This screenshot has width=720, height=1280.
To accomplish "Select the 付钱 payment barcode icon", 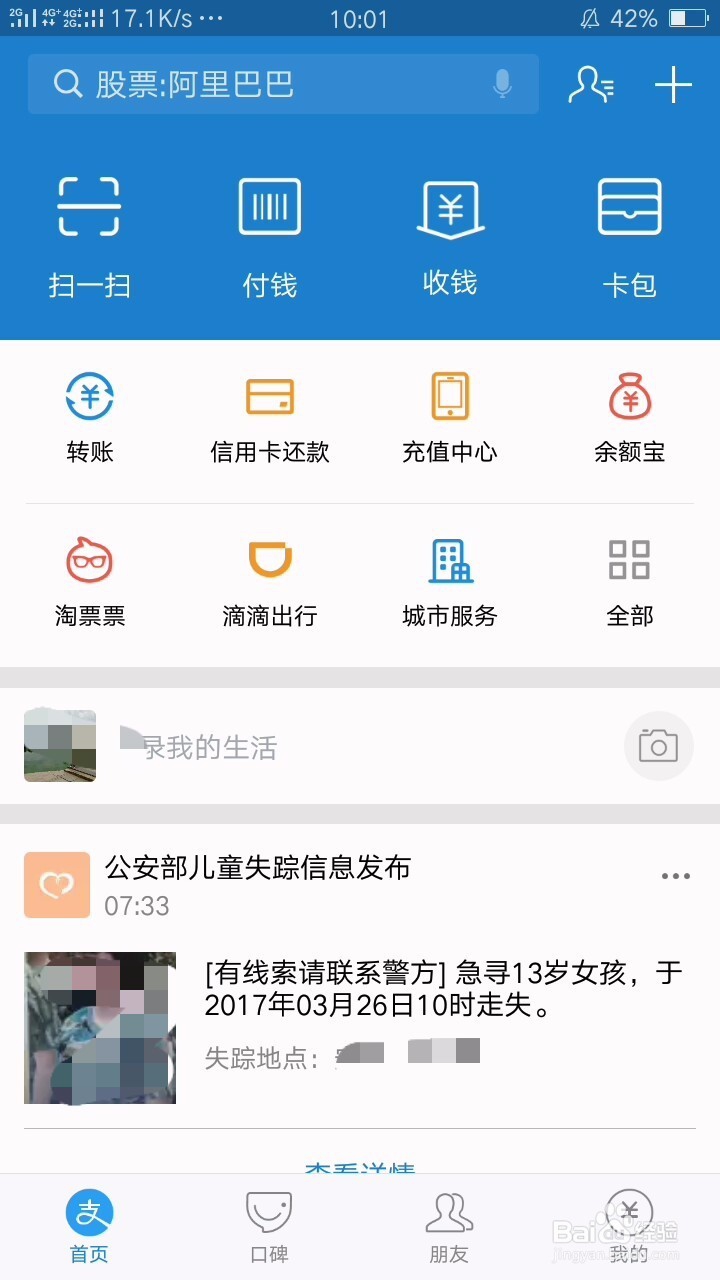I will click(x=268, y=230).
